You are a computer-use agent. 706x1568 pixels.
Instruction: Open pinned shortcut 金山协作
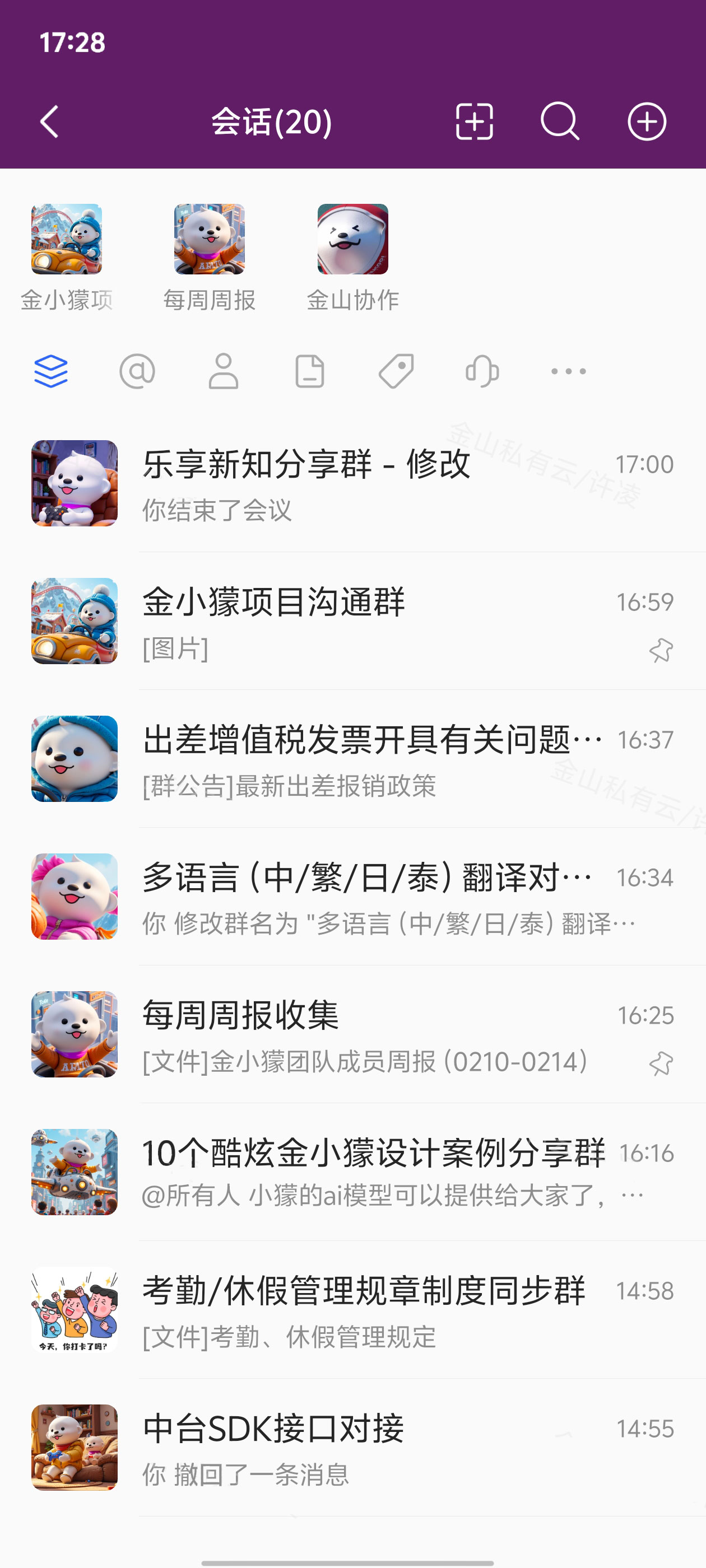tap(352, 256)
